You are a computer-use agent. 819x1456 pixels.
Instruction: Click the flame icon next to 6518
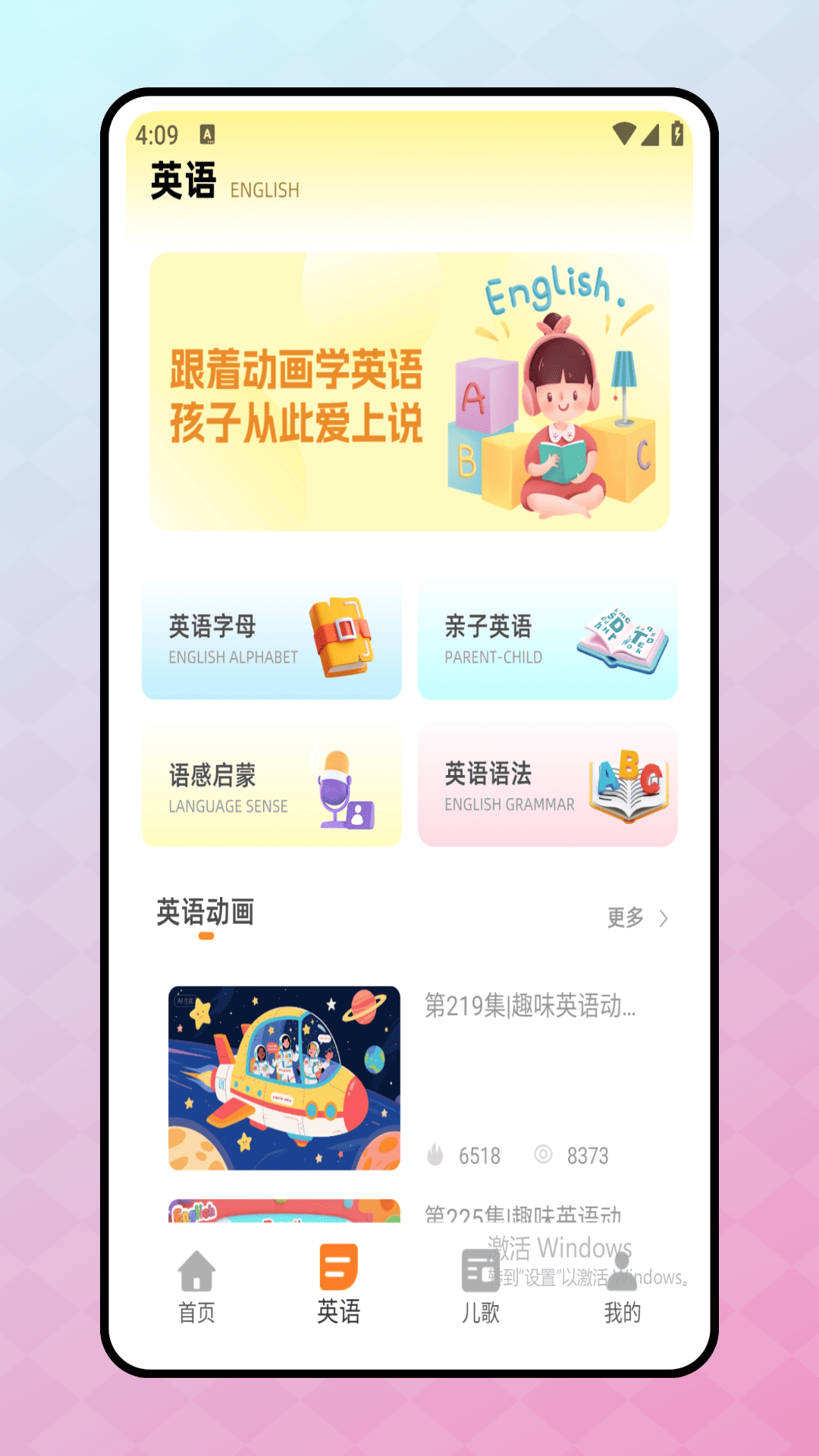(434, 1155)
